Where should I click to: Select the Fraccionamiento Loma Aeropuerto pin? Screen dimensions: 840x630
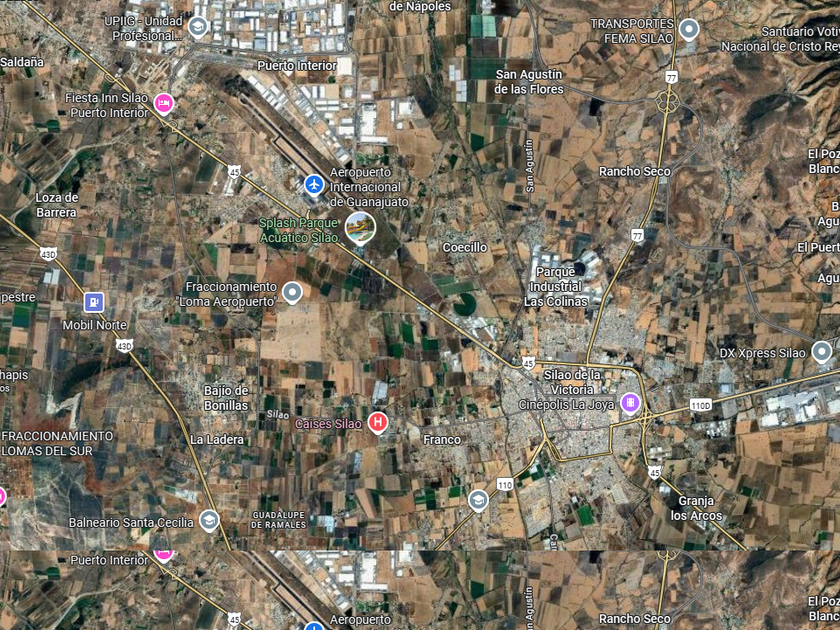pyautogui.click(x=292, y=292)
